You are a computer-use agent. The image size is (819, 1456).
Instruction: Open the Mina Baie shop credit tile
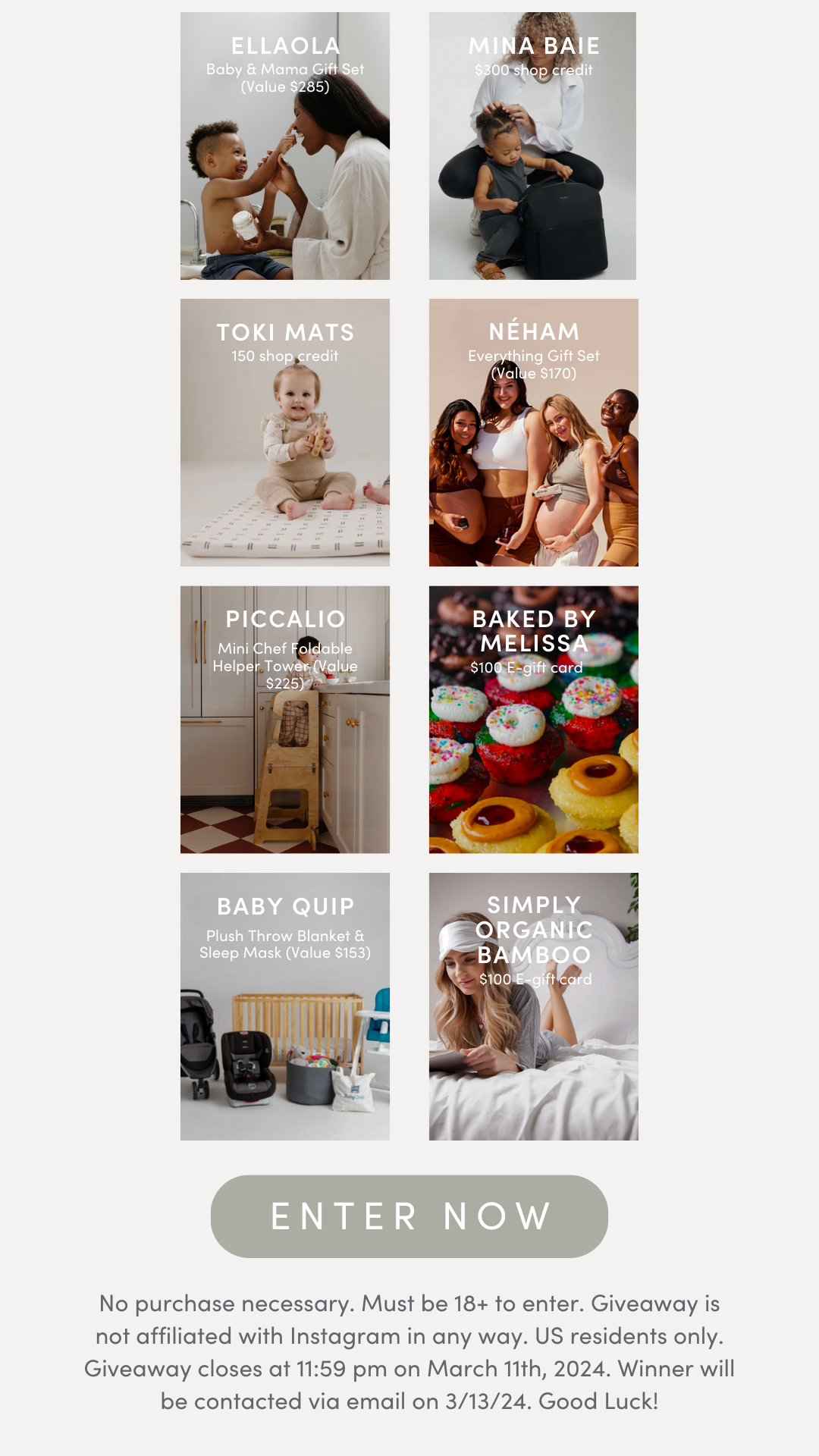tap(532, 146)
